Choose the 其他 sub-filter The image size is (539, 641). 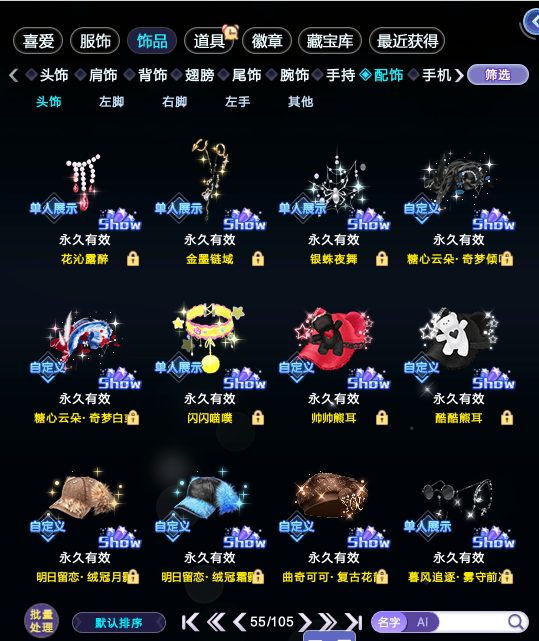pyautogui.click(x=300, y=101)
